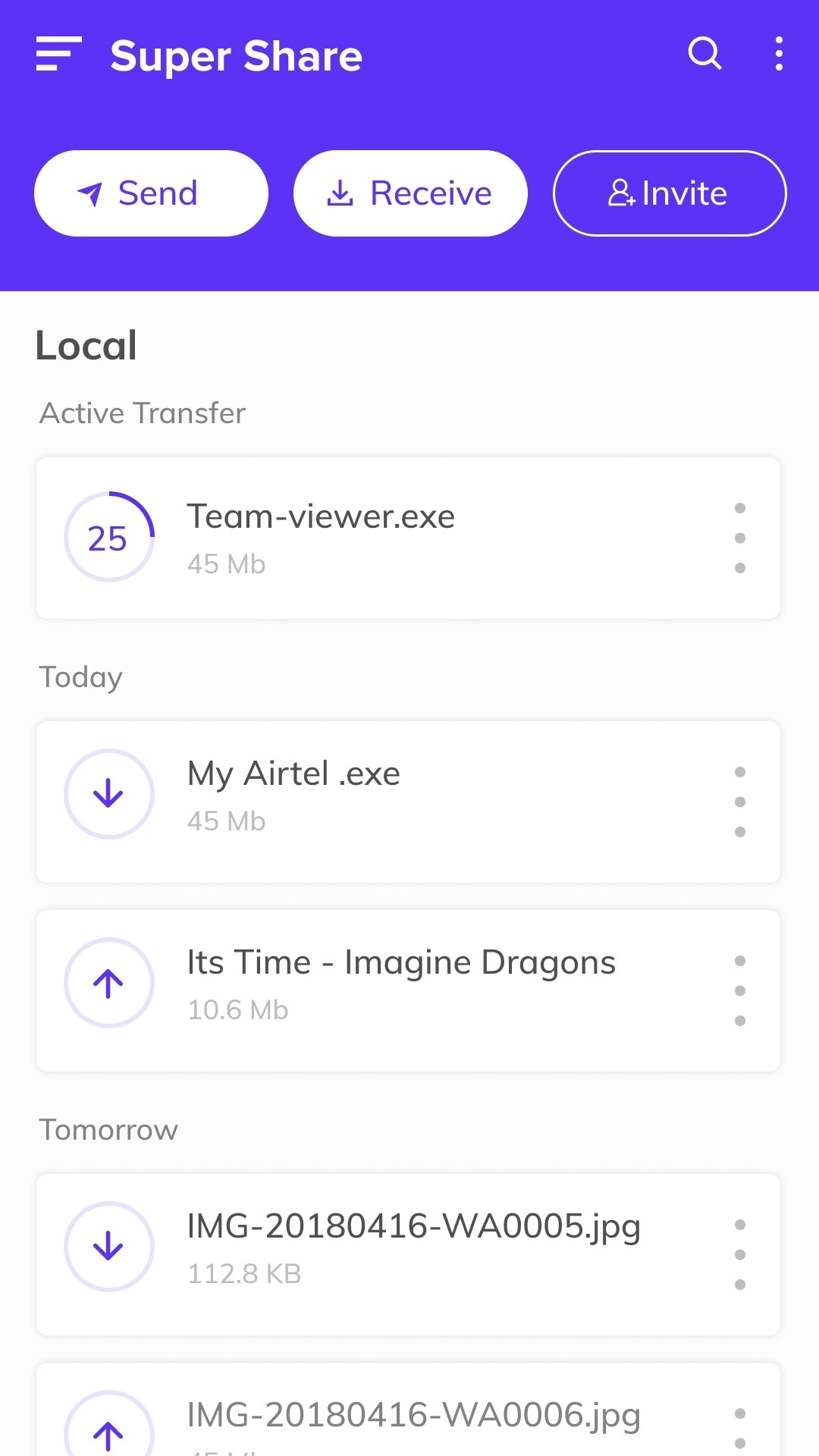This screenshot has height=1456, width=819.
Task: Open the Team-viewer.exe active transfer
Action: point(379,538)
